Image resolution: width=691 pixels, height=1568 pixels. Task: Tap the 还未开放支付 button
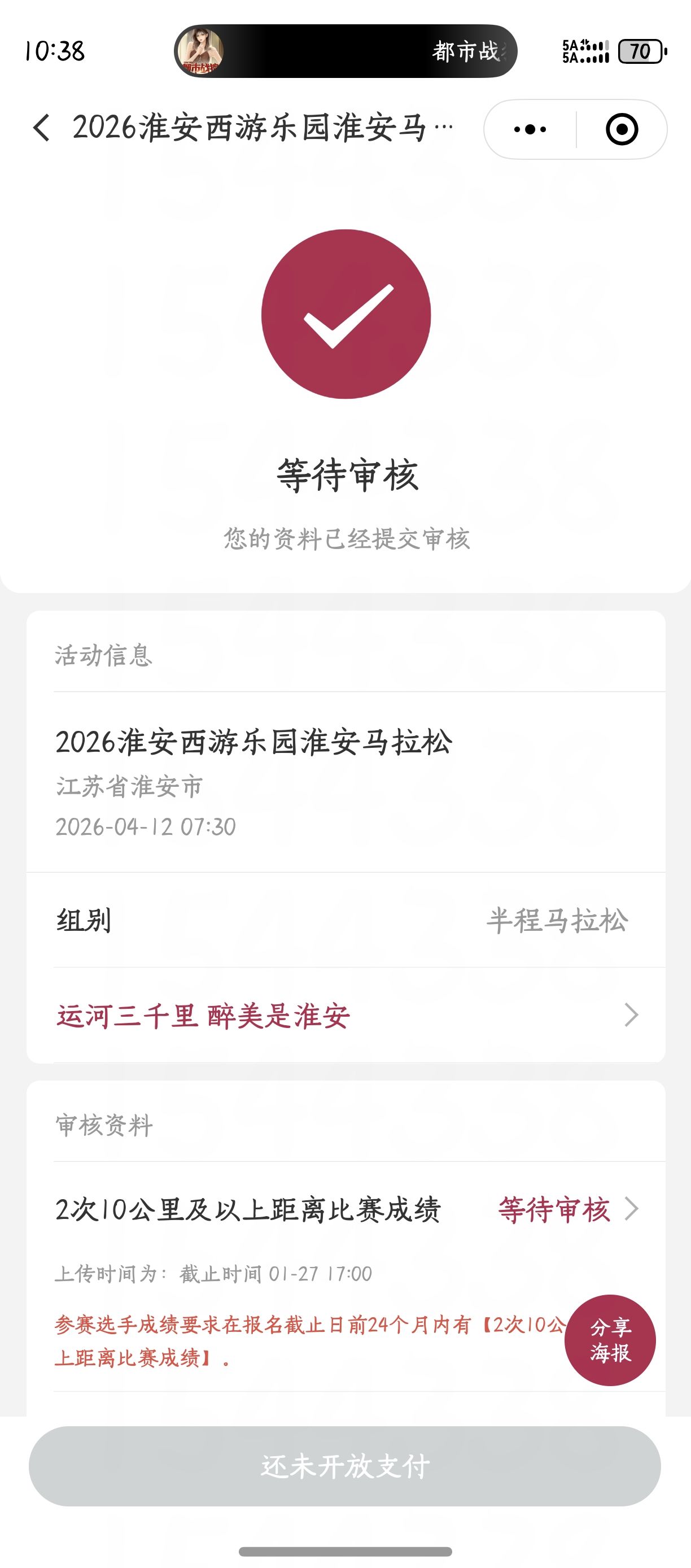[344, 1466]
